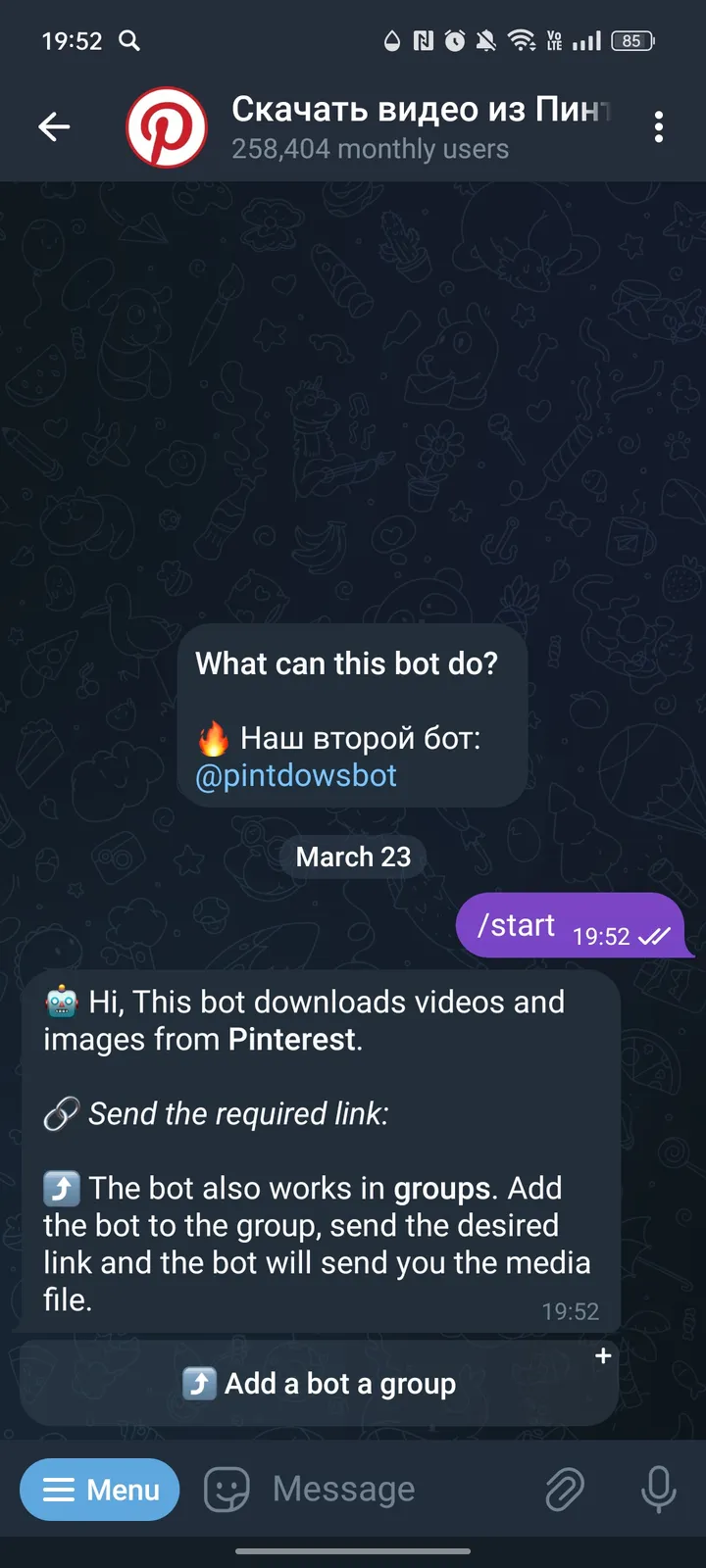Viewport: 706px width, 1568px height.
Task: Open the muted notifications bell icon
Action: click(485, 40)
